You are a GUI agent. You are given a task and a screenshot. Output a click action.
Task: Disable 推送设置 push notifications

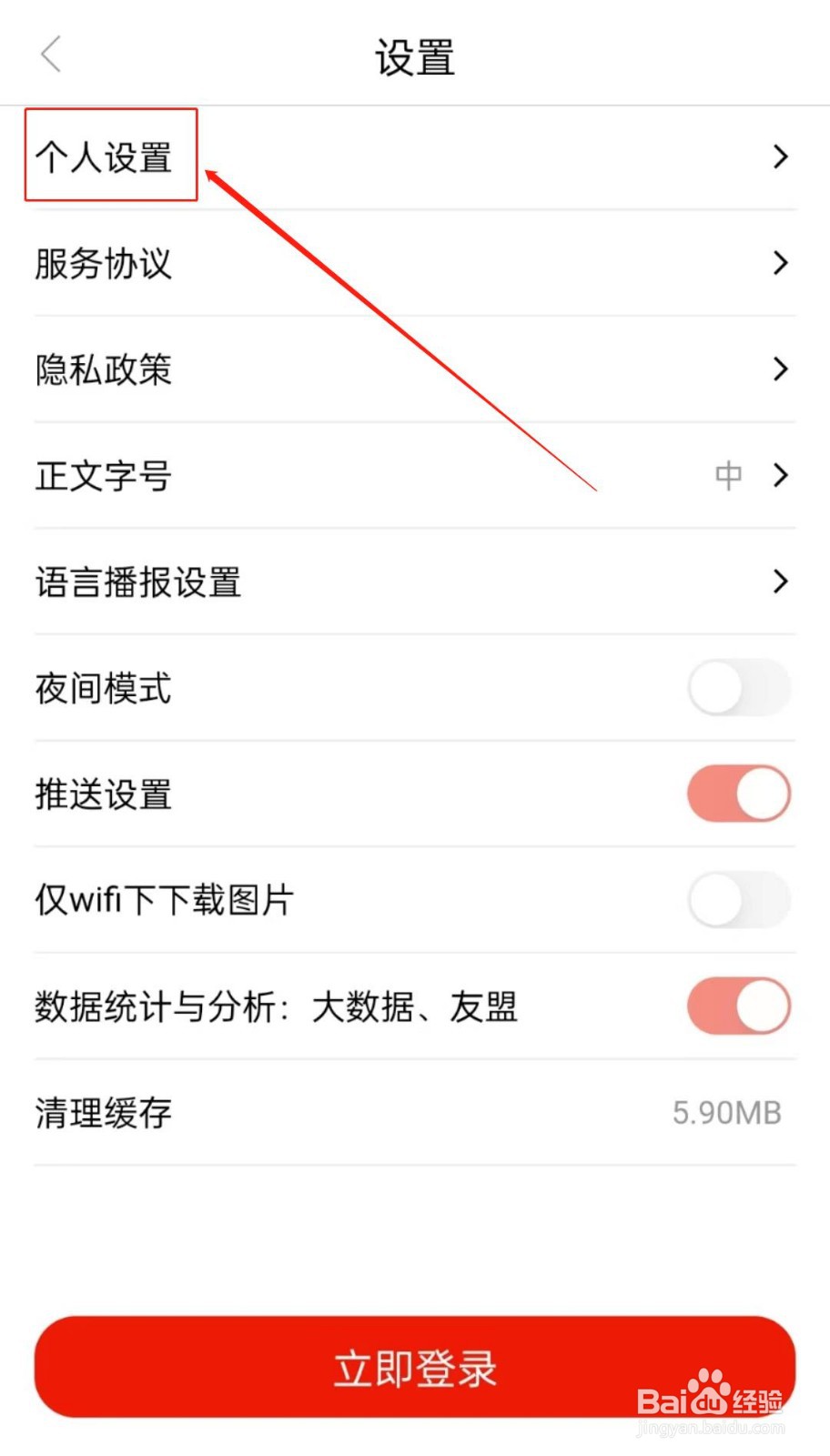pos(739,794)
